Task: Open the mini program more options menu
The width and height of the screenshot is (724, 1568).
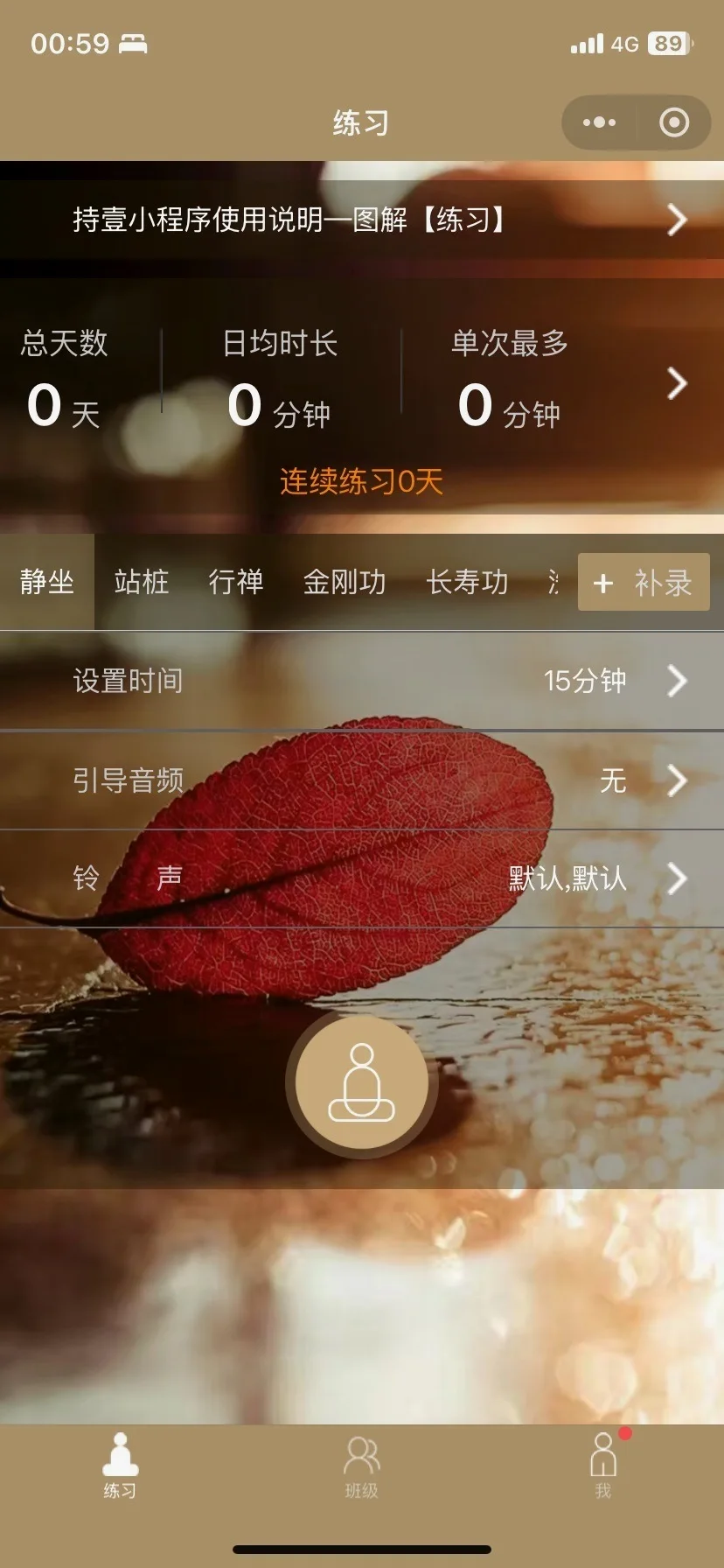Action: (x=599, y=122)
